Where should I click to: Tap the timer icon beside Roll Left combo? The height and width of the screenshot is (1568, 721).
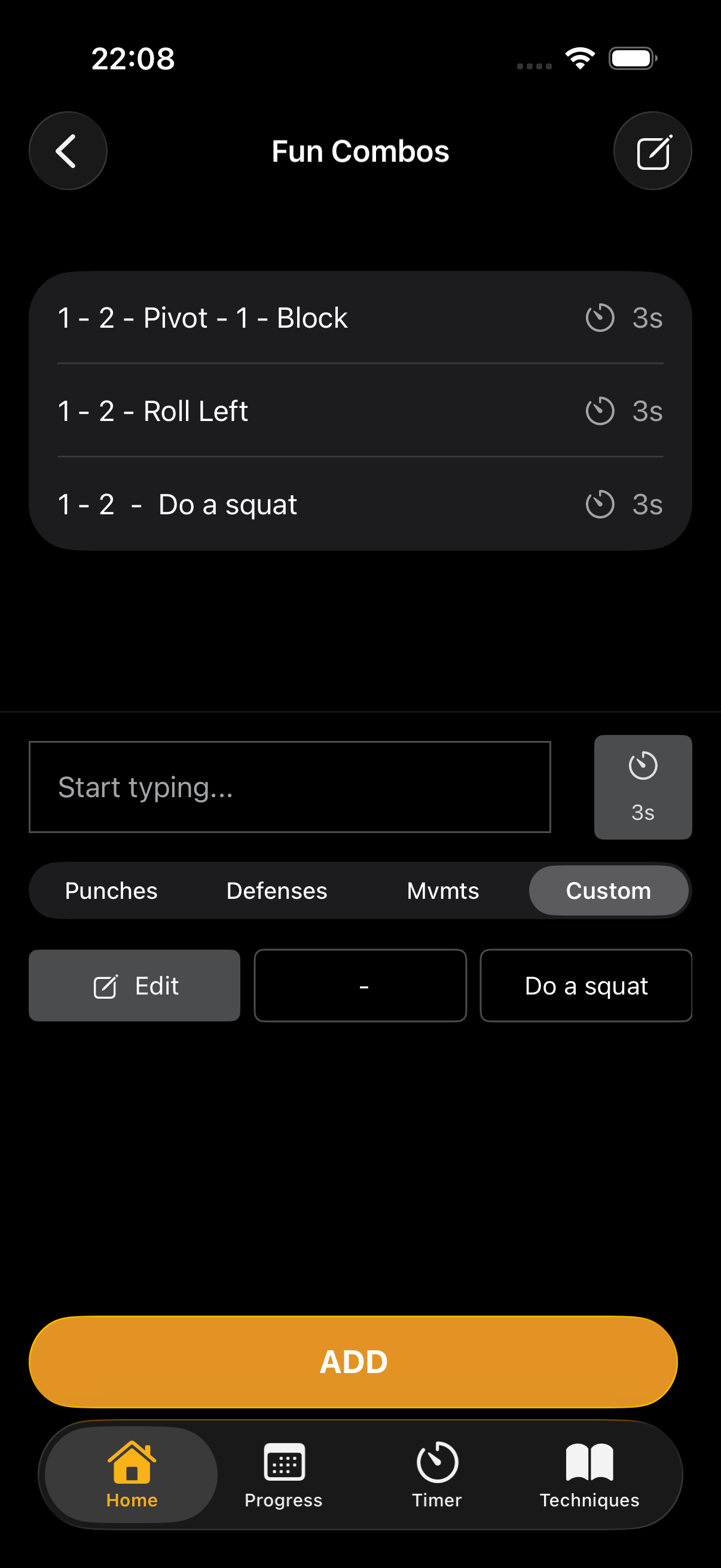pos(600,410)
